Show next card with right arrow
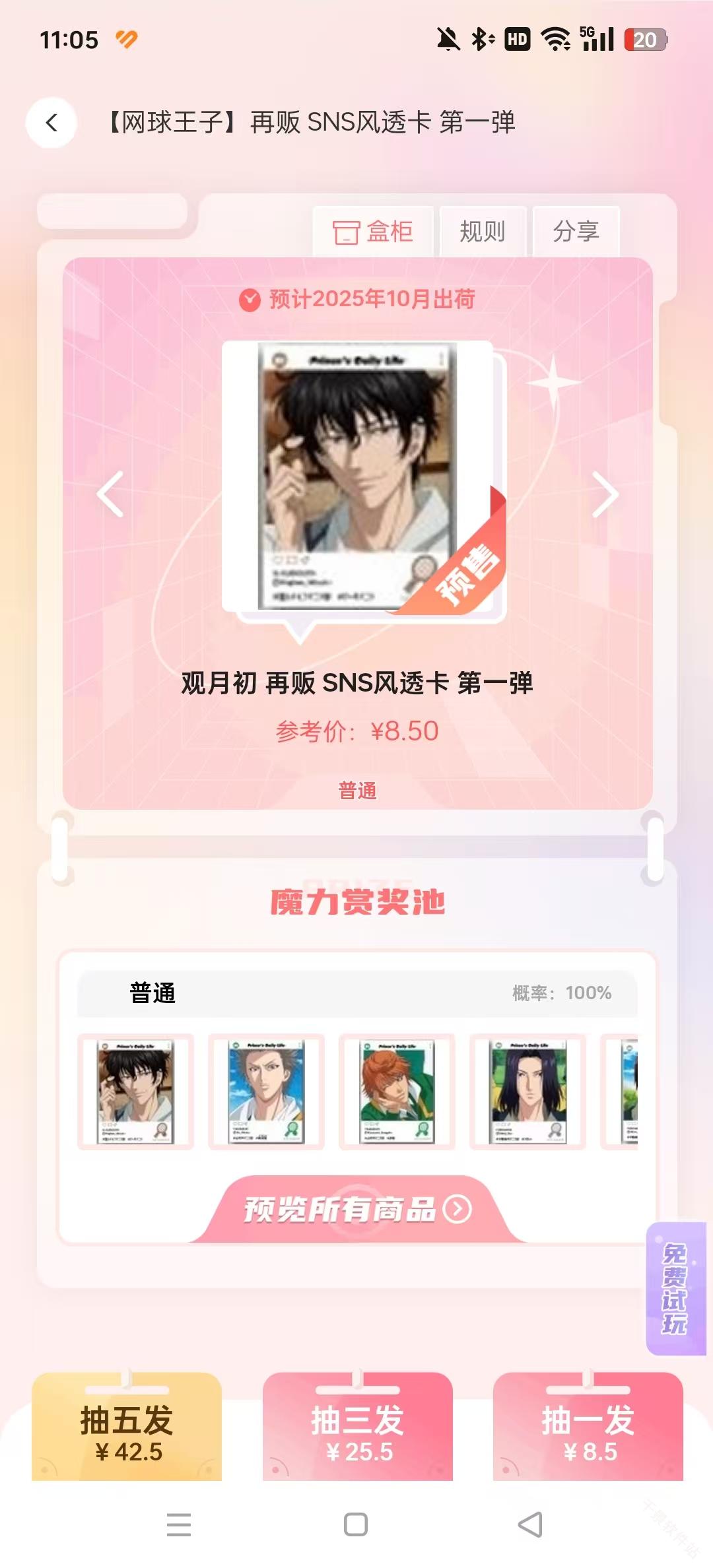 (x=605, y=494)
